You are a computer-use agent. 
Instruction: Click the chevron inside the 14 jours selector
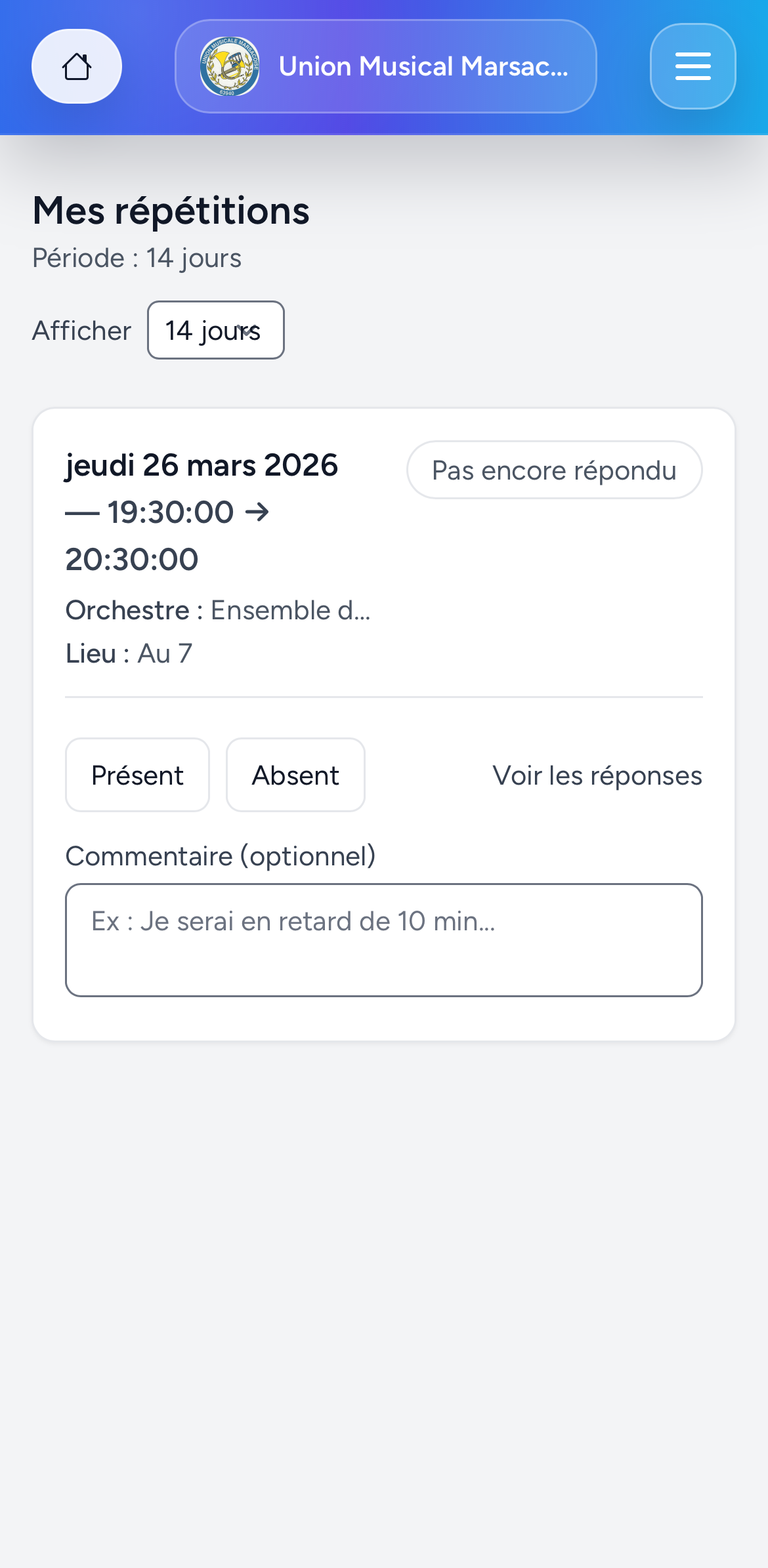click(x=248, y=332)
